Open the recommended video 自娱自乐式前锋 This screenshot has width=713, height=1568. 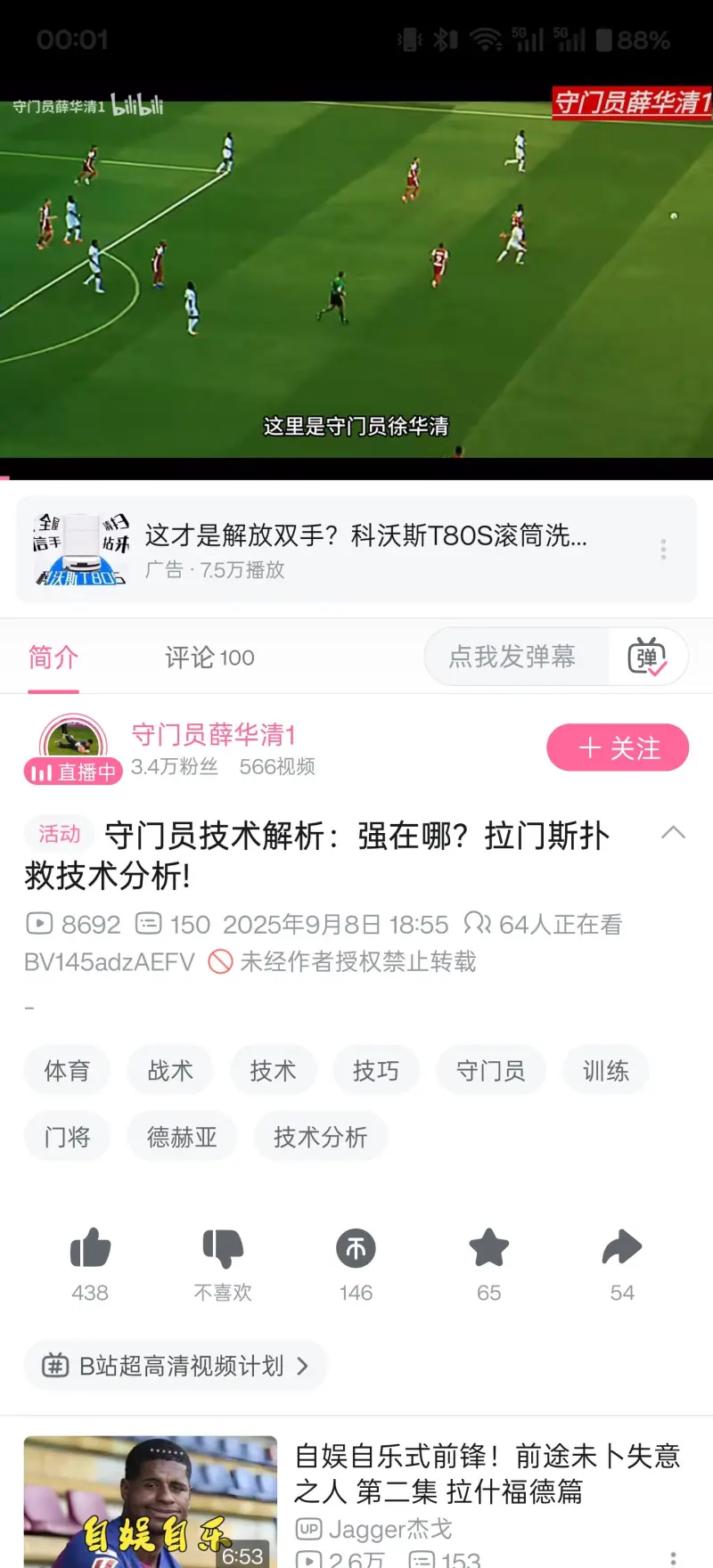click(487, 1474)
